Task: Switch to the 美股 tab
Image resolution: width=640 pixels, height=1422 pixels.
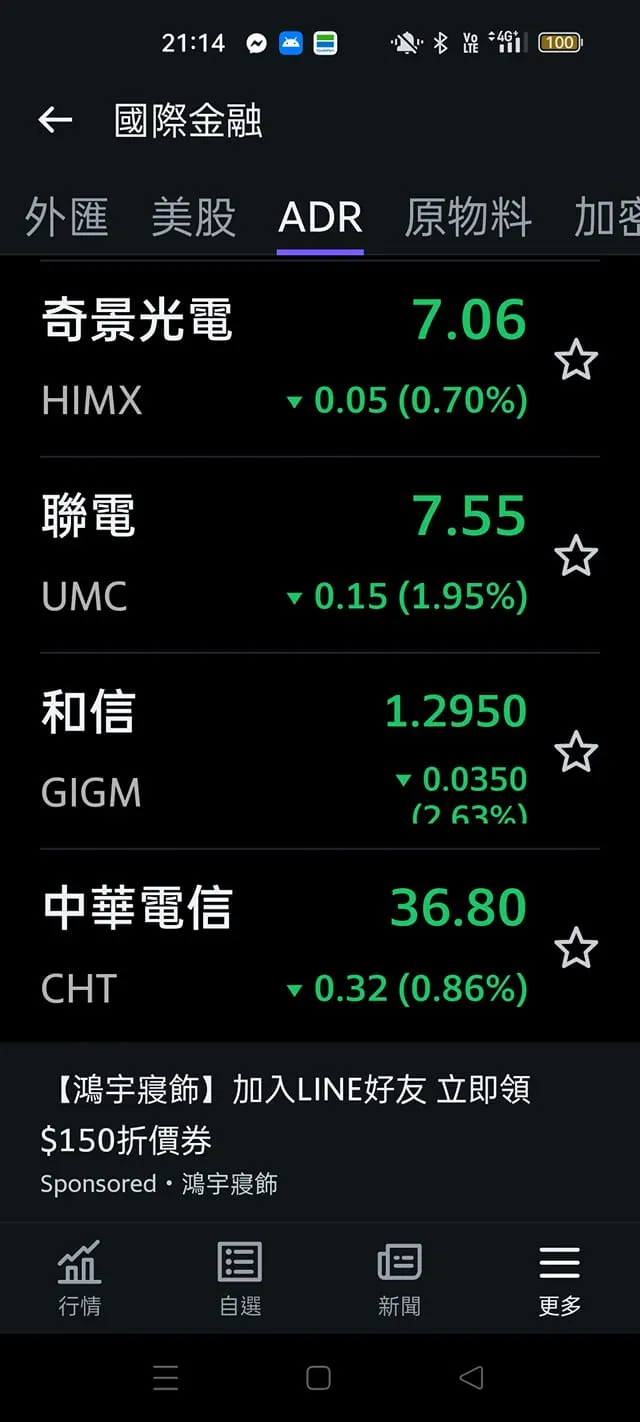Action: pyautogui.click(x=193, y=217)
